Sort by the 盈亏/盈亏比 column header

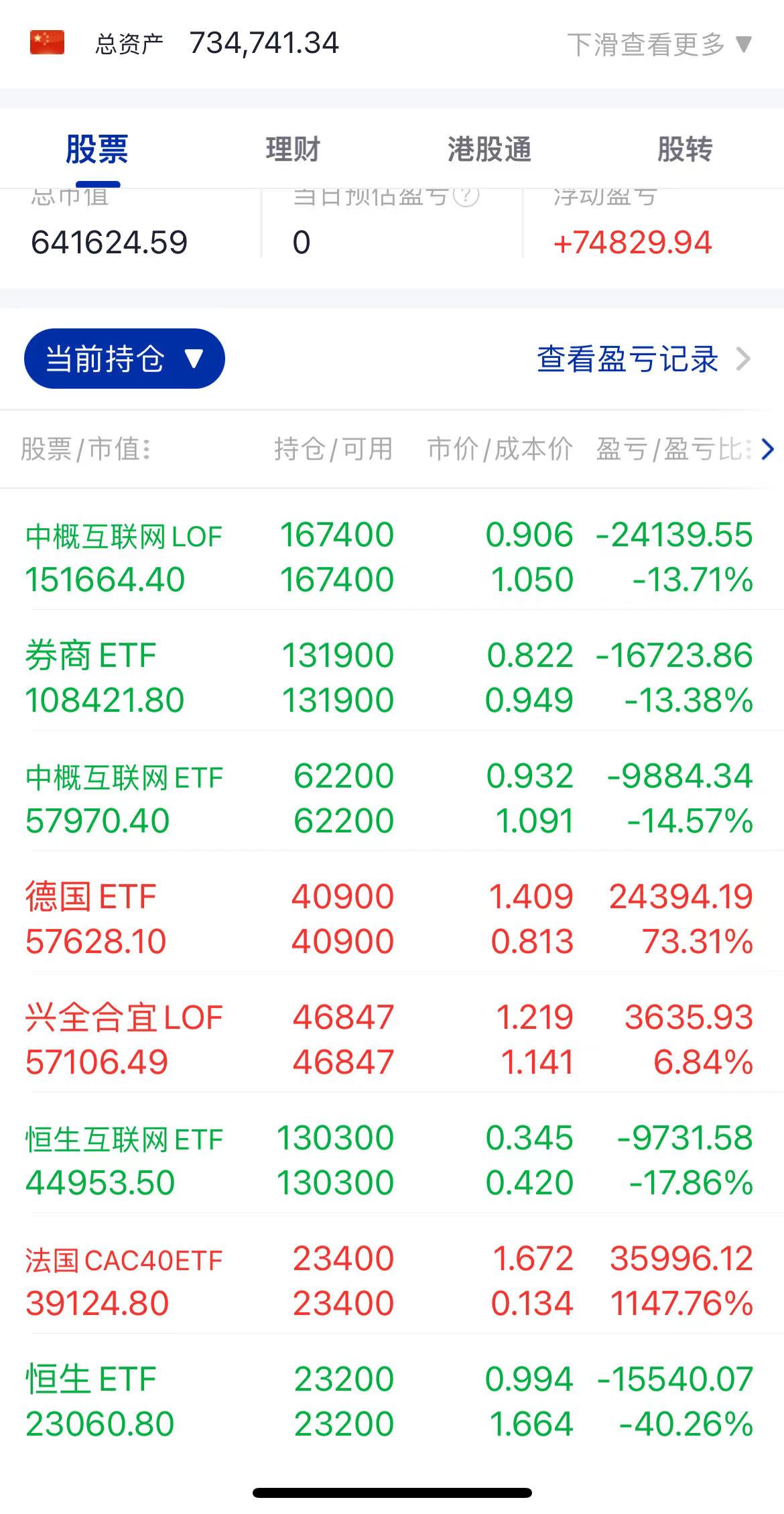click(x=670, y=449)
